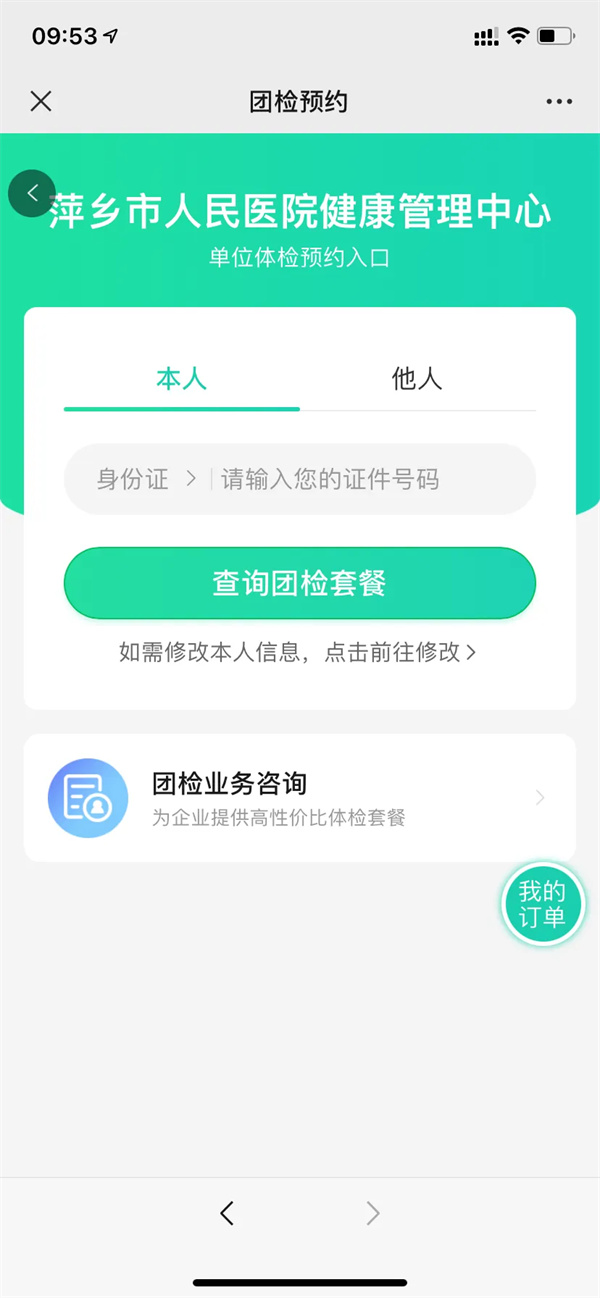Focus the 请输入您的证件号码 input field
Screen dimensions: 600x1298
point(370,479)
